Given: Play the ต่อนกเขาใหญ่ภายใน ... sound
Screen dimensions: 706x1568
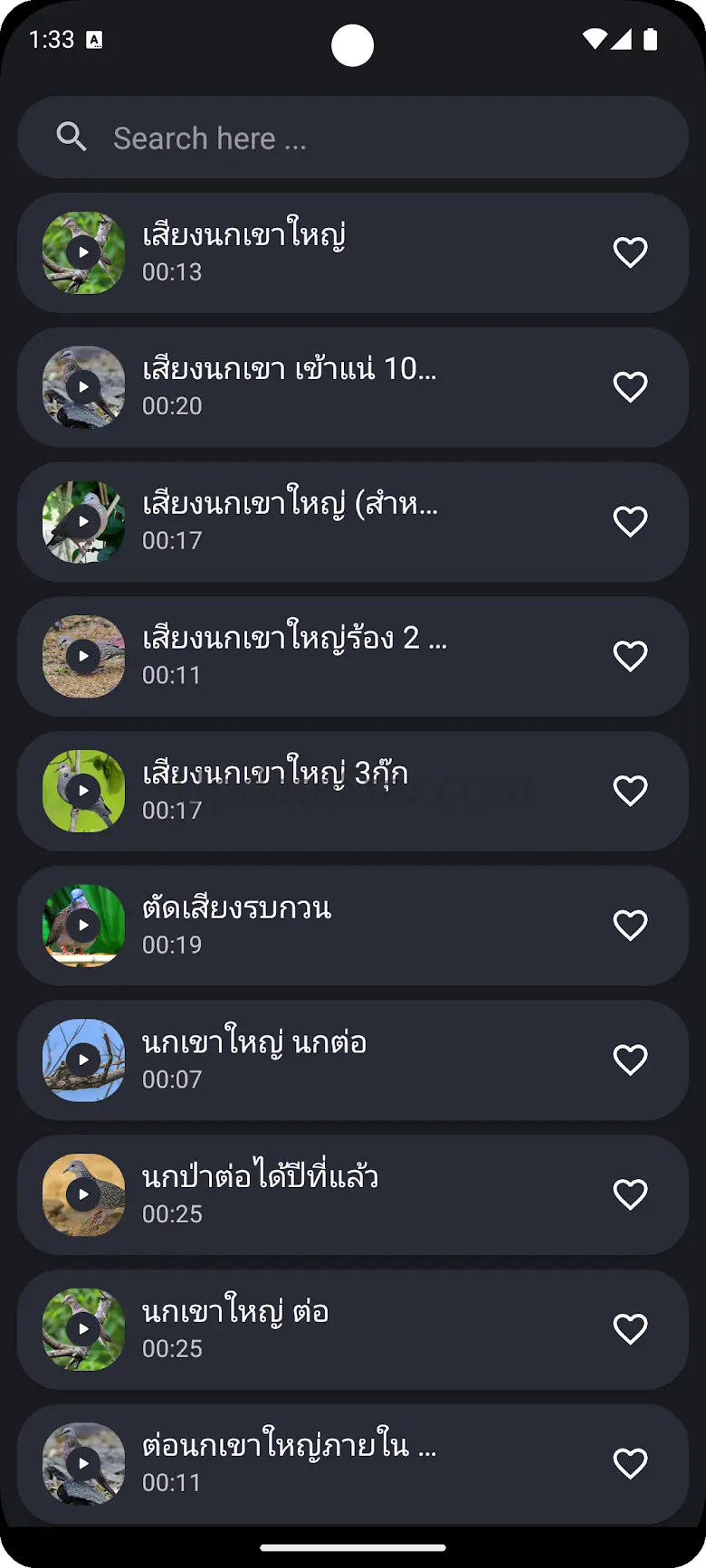Looking at the screenshot, I should tap(83, 1463).
